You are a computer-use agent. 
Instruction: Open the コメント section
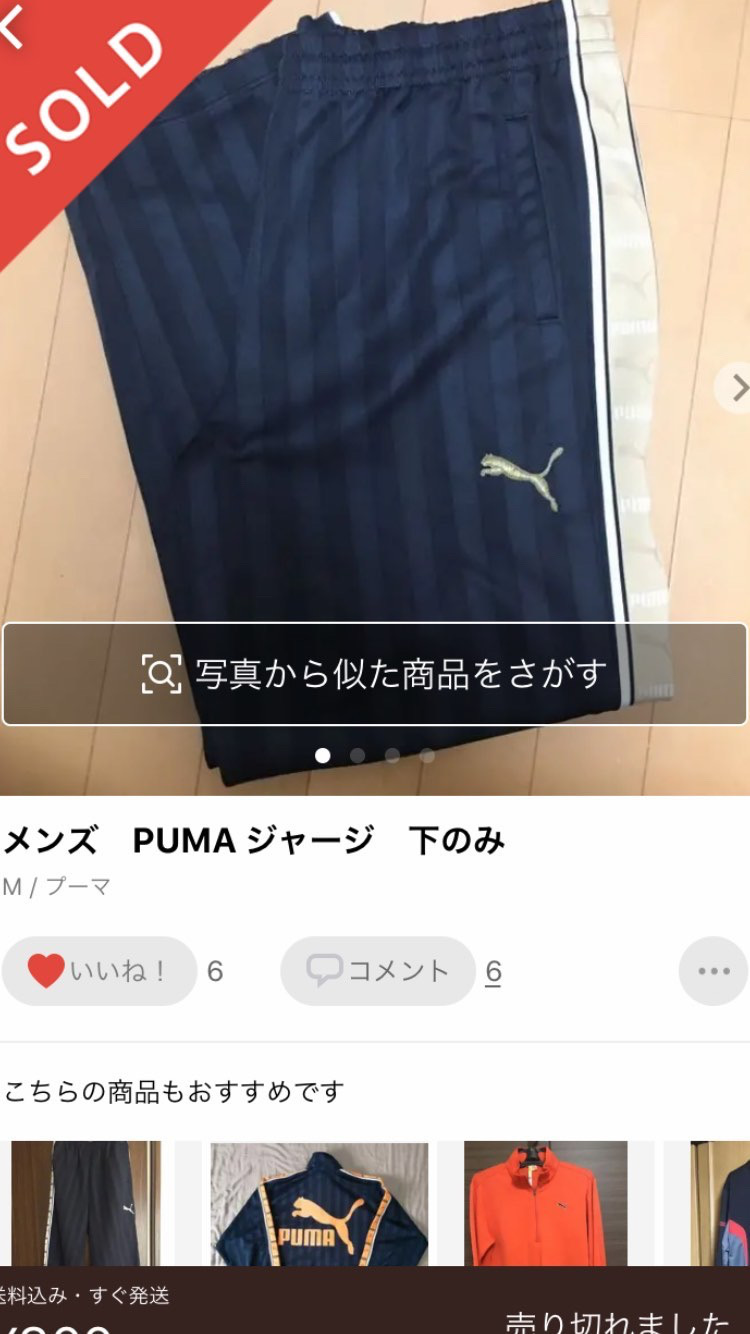(x=378, y=971)
